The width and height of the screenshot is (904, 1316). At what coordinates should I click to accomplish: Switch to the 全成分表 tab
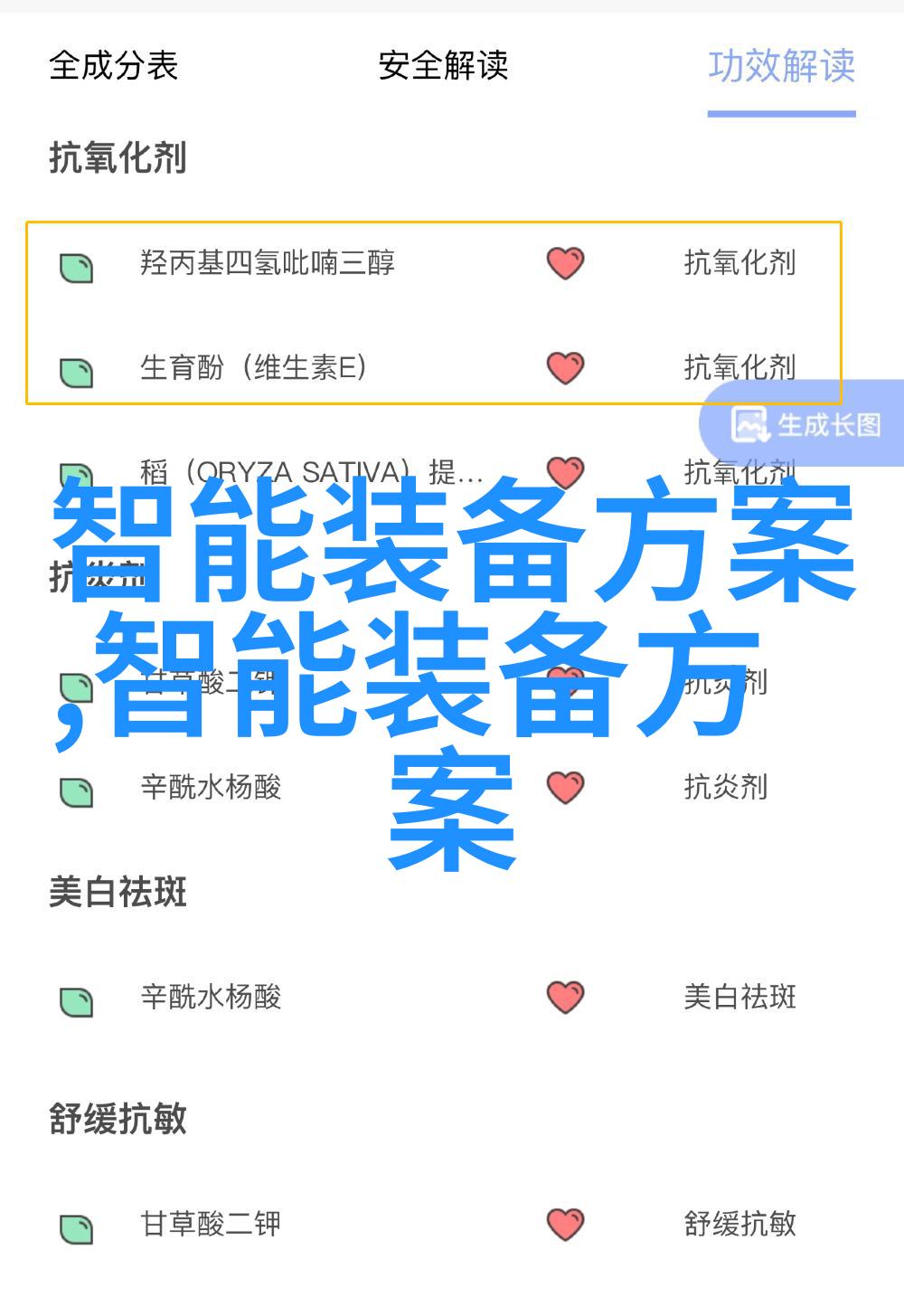tap(113, 66)
